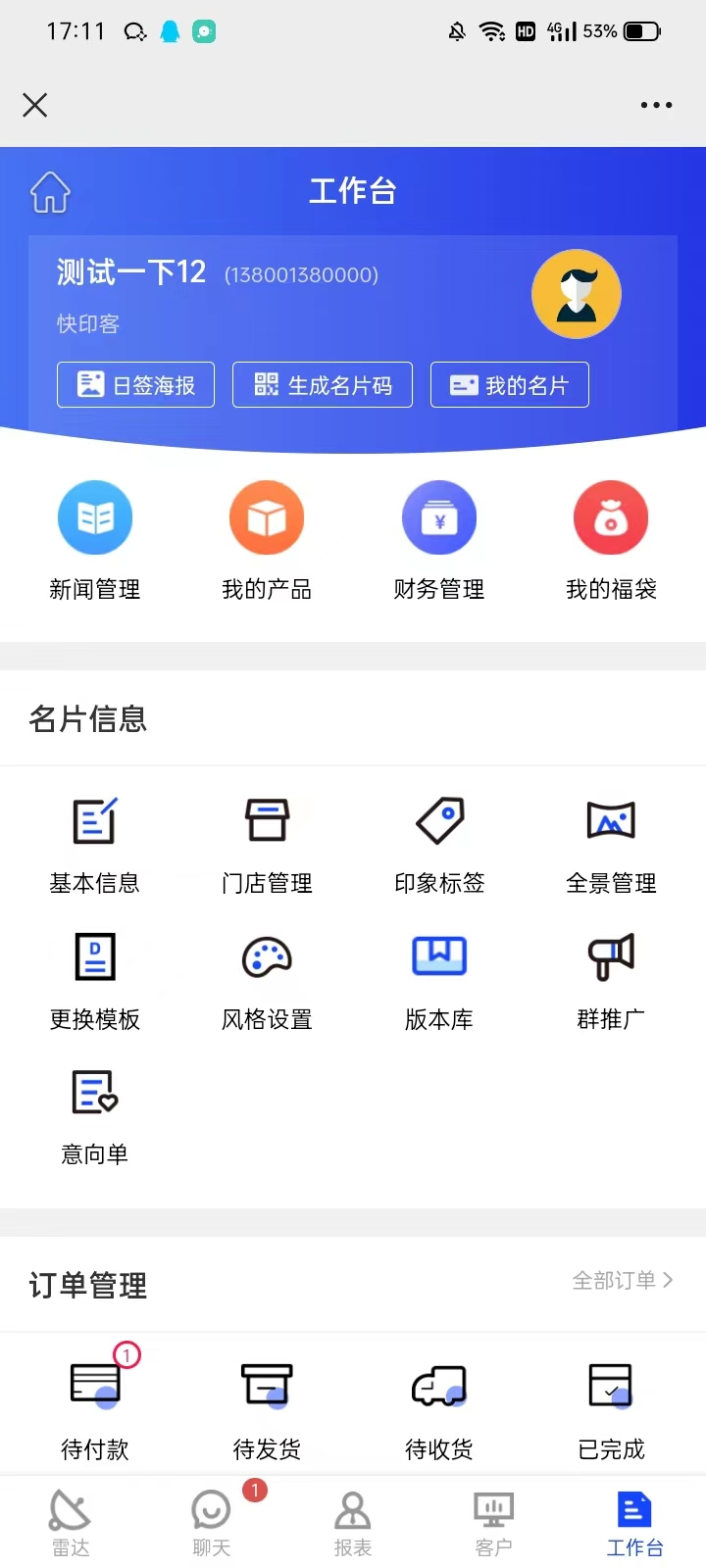Open 我的福袋

pos(611,539)
